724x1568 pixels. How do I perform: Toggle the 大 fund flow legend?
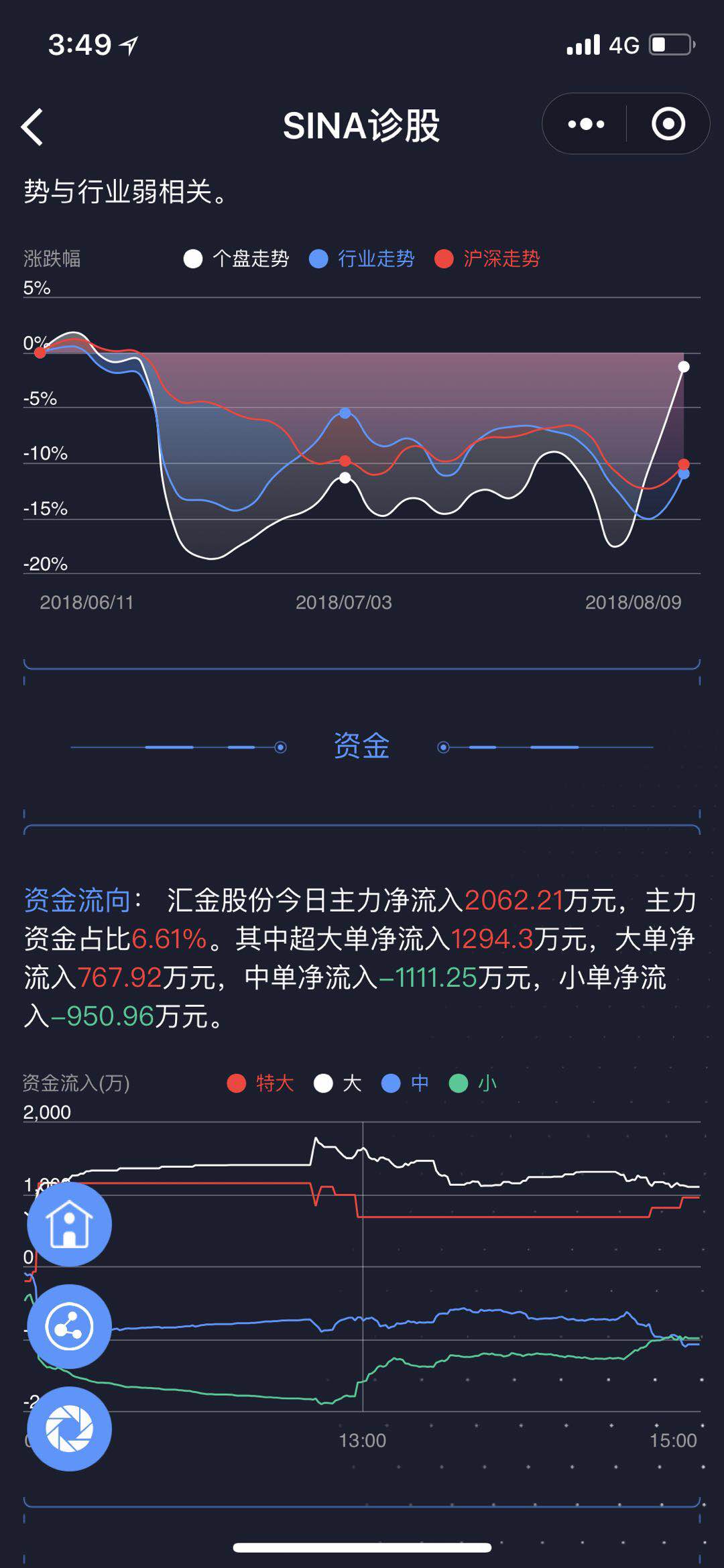[338, 1083]
